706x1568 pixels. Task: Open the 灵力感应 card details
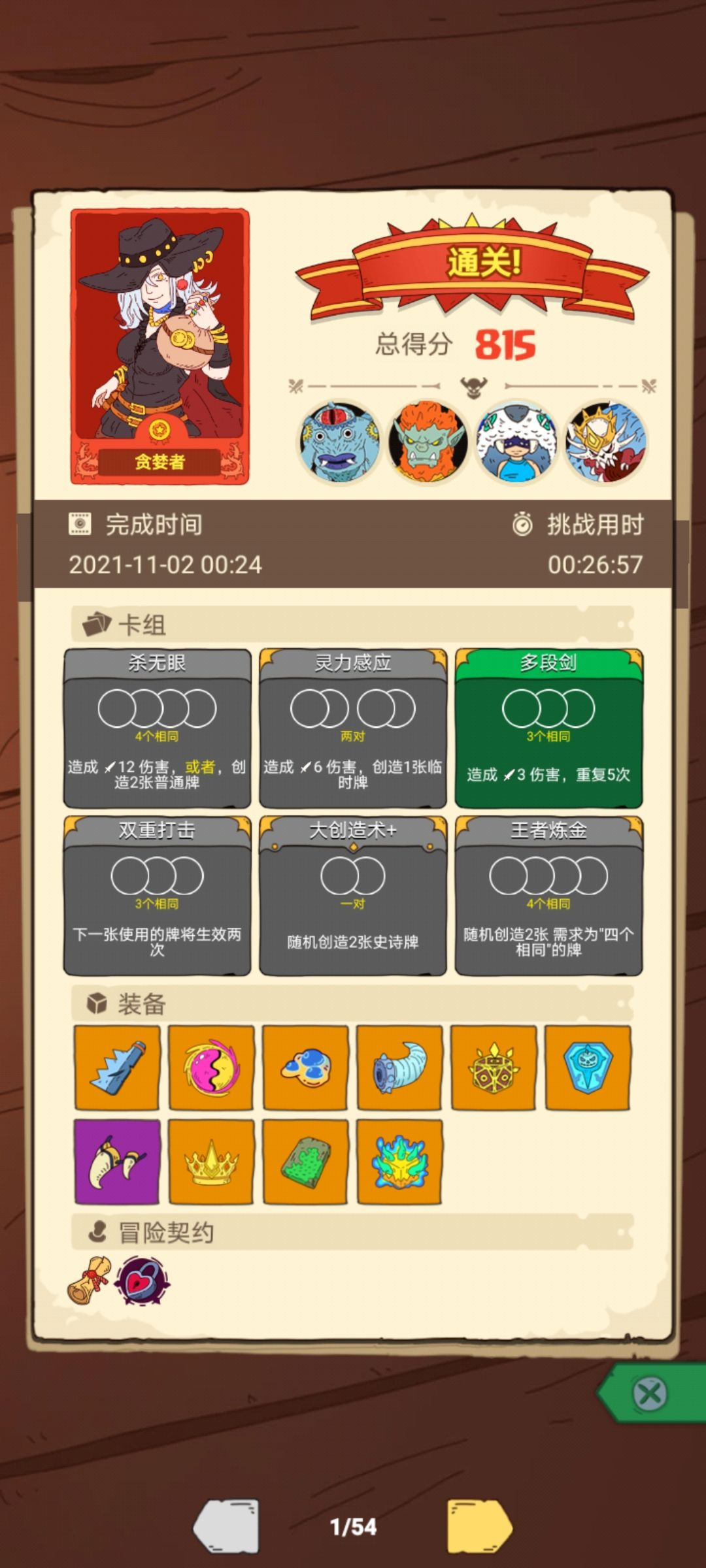click(353, 728)
